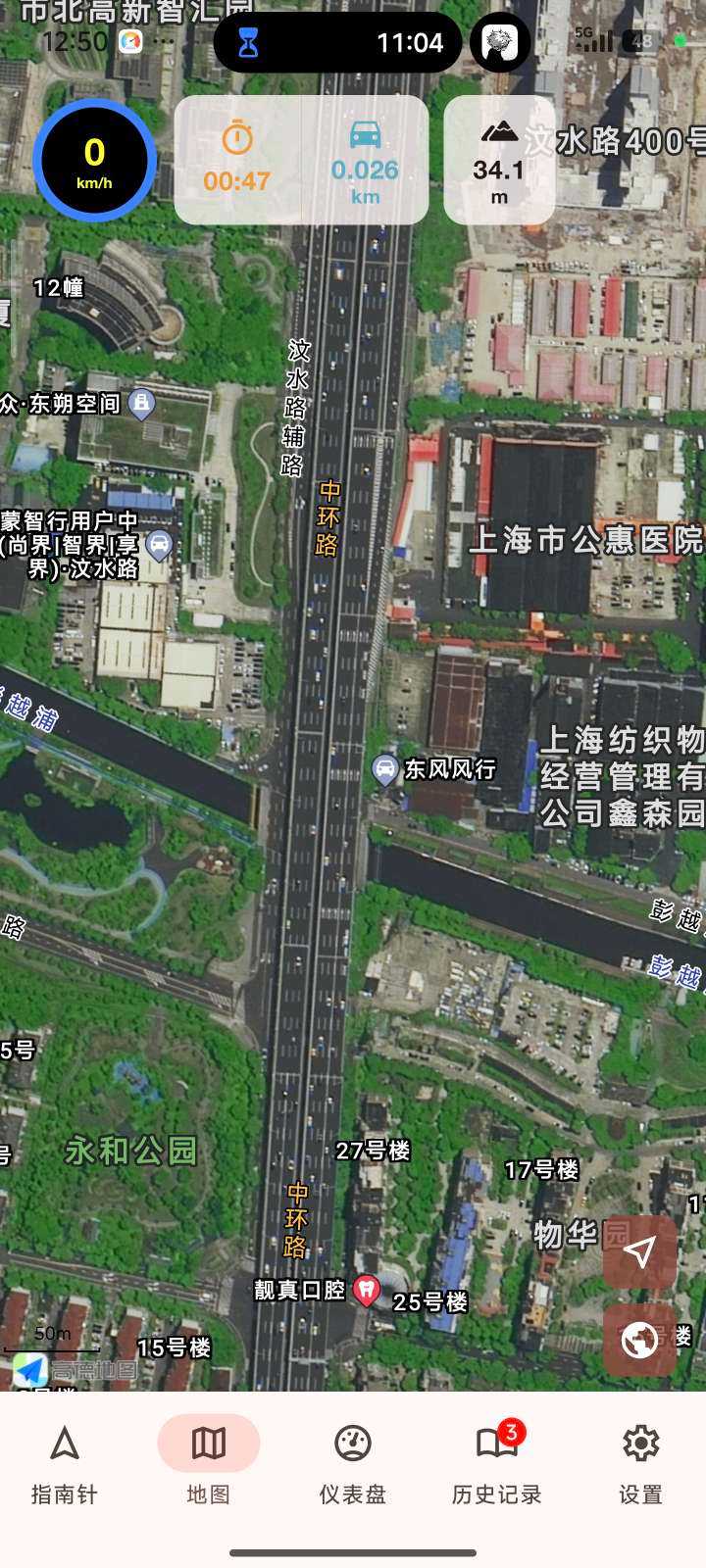Tap the globe map layer button

pos(640,1339)
